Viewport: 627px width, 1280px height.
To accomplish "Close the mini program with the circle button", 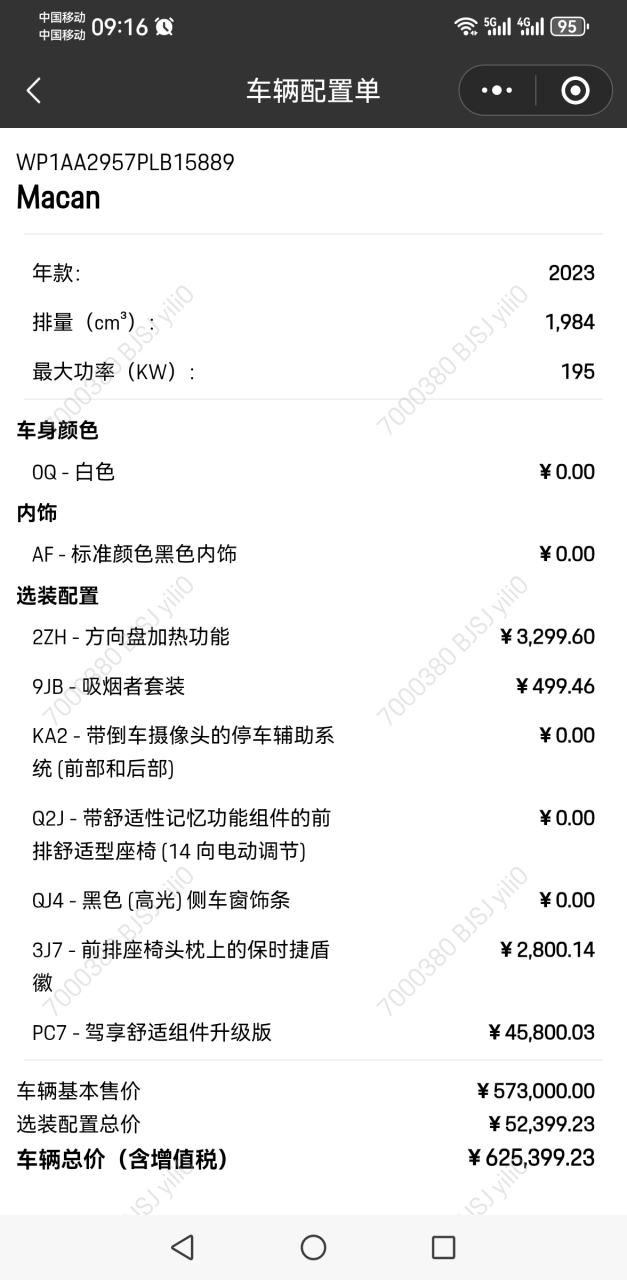I will click(575, 91).
